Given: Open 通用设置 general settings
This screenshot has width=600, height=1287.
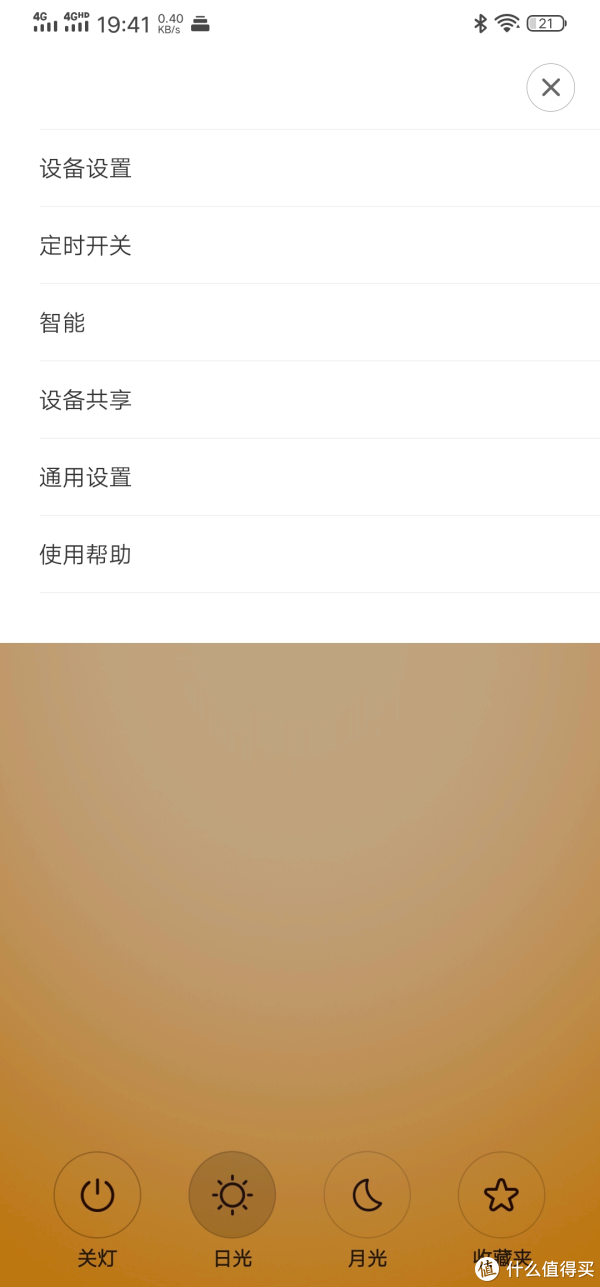Looking at the screenshot, I should coord(320,477).
